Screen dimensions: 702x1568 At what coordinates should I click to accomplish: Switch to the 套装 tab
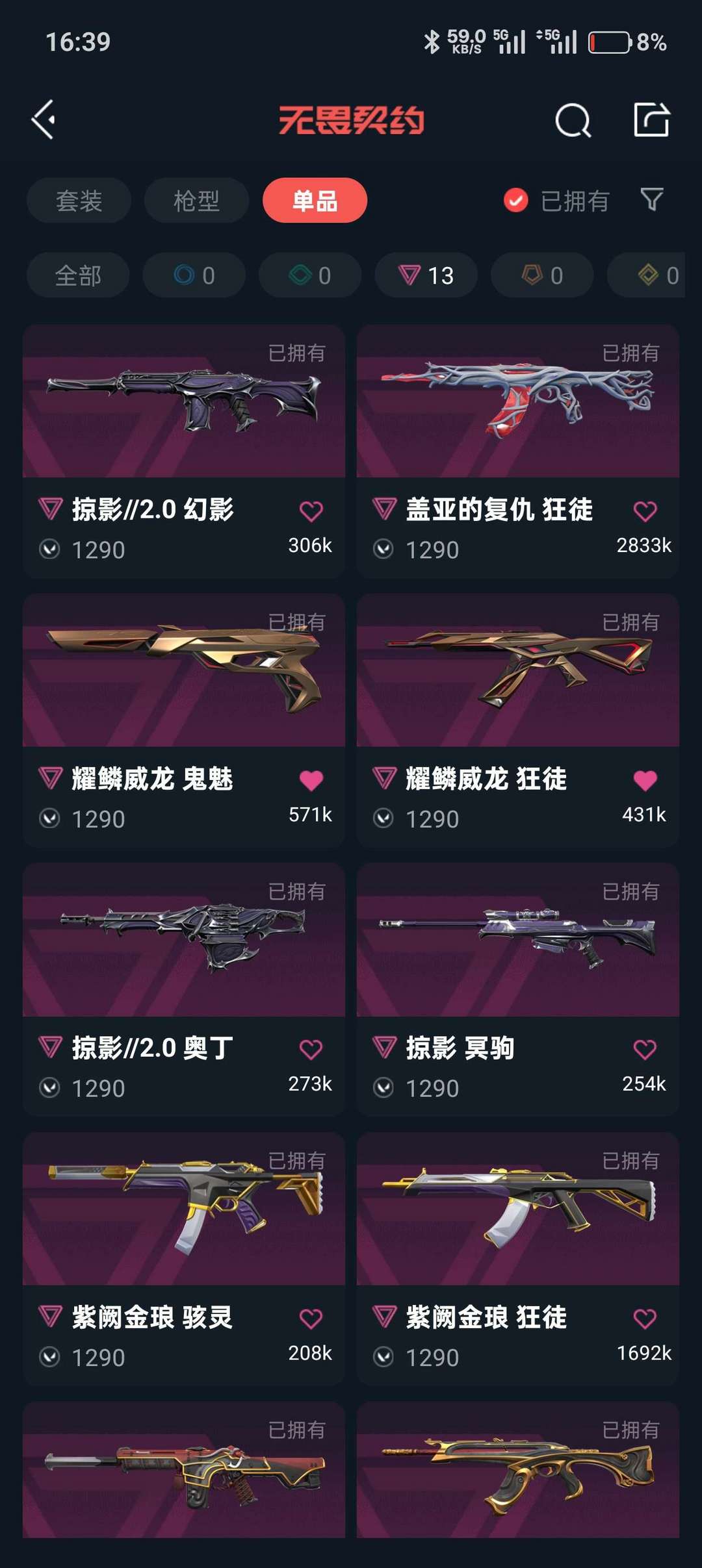coord(78,201)
